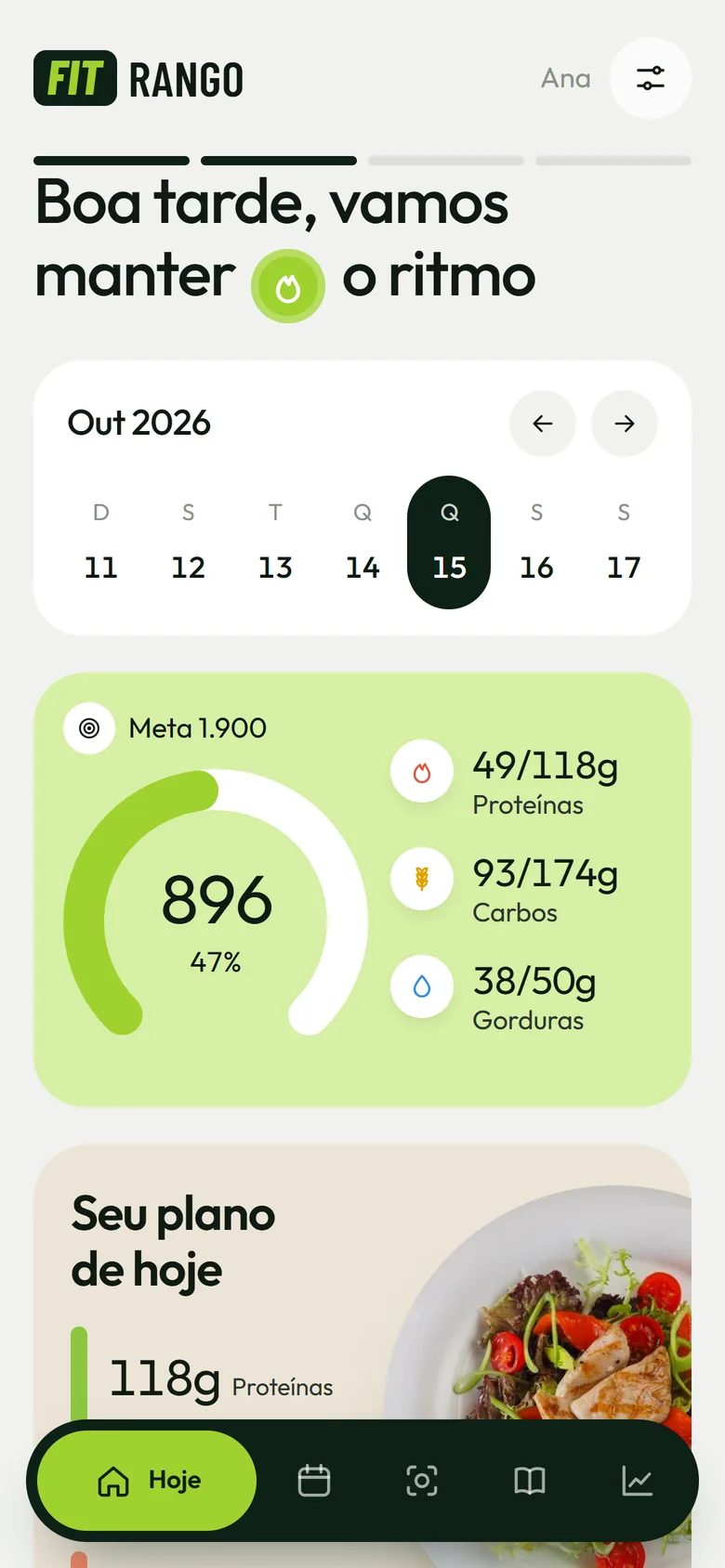The width and height of the screenshot is (725, 1568).
Task: Switch to the Hoje tab
Action: (x=147, y=1481)
